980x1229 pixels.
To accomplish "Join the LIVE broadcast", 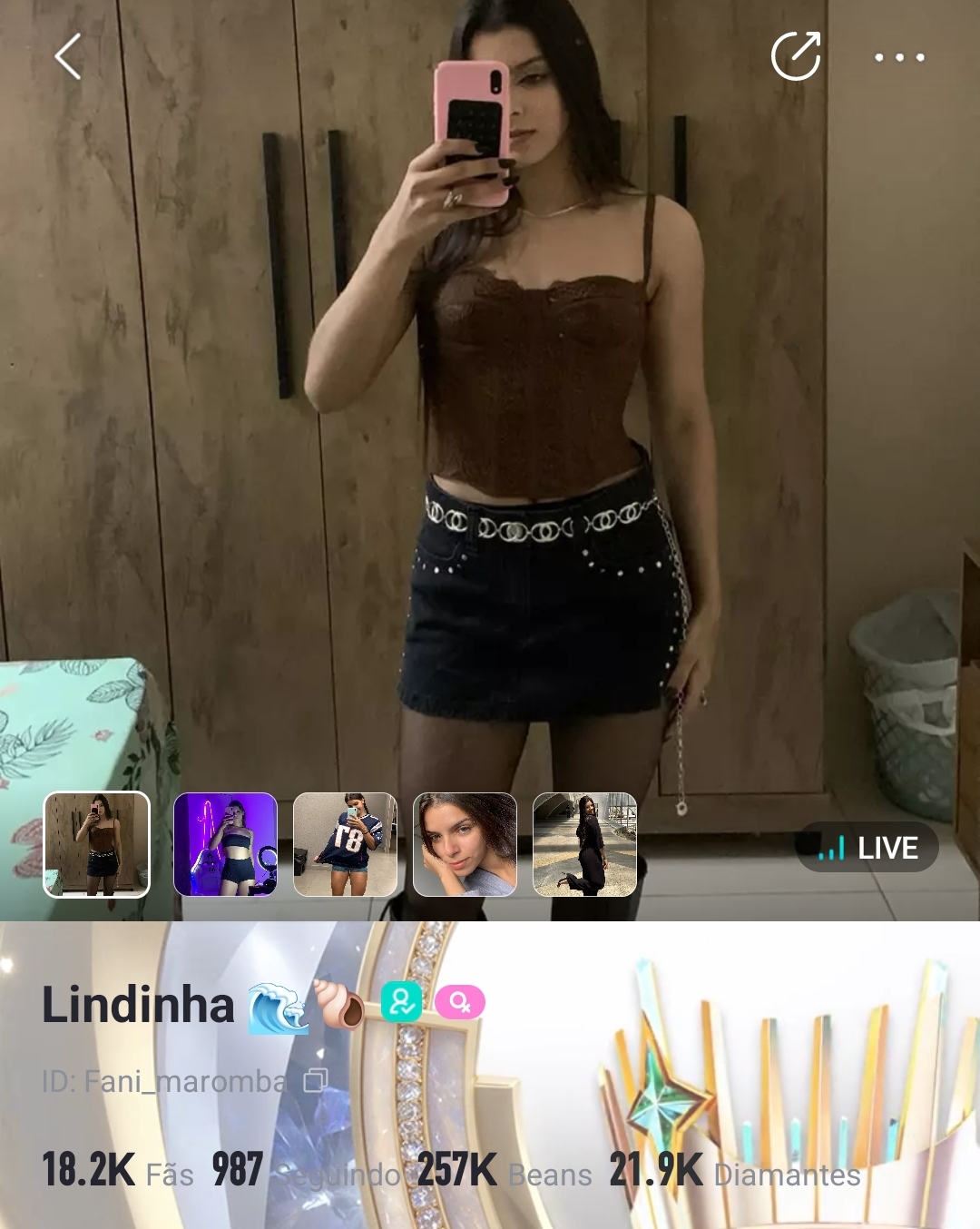I will click(x=868, y=848).
